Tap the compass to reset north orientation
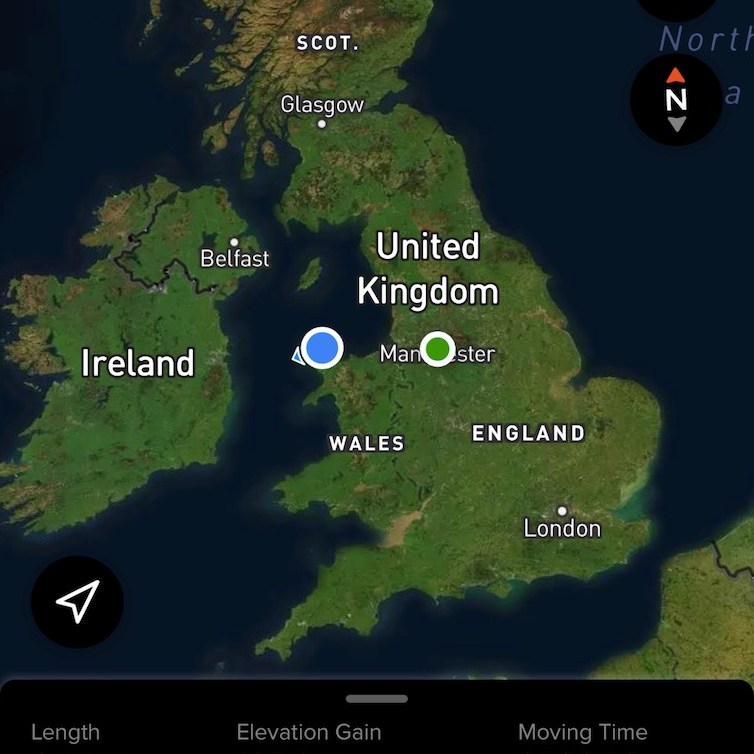 pos(676,99)
